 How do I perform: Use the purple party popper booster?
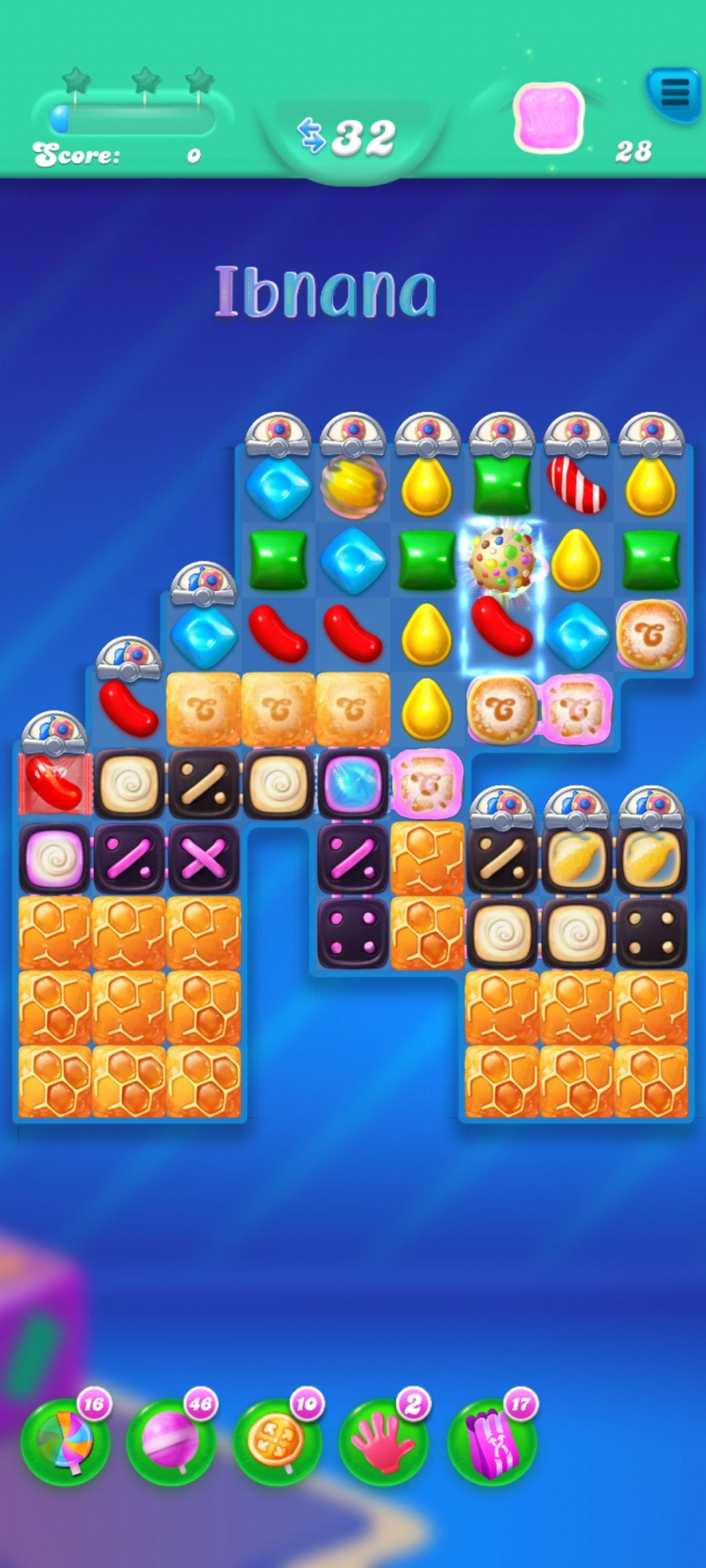click(492, 1439)
